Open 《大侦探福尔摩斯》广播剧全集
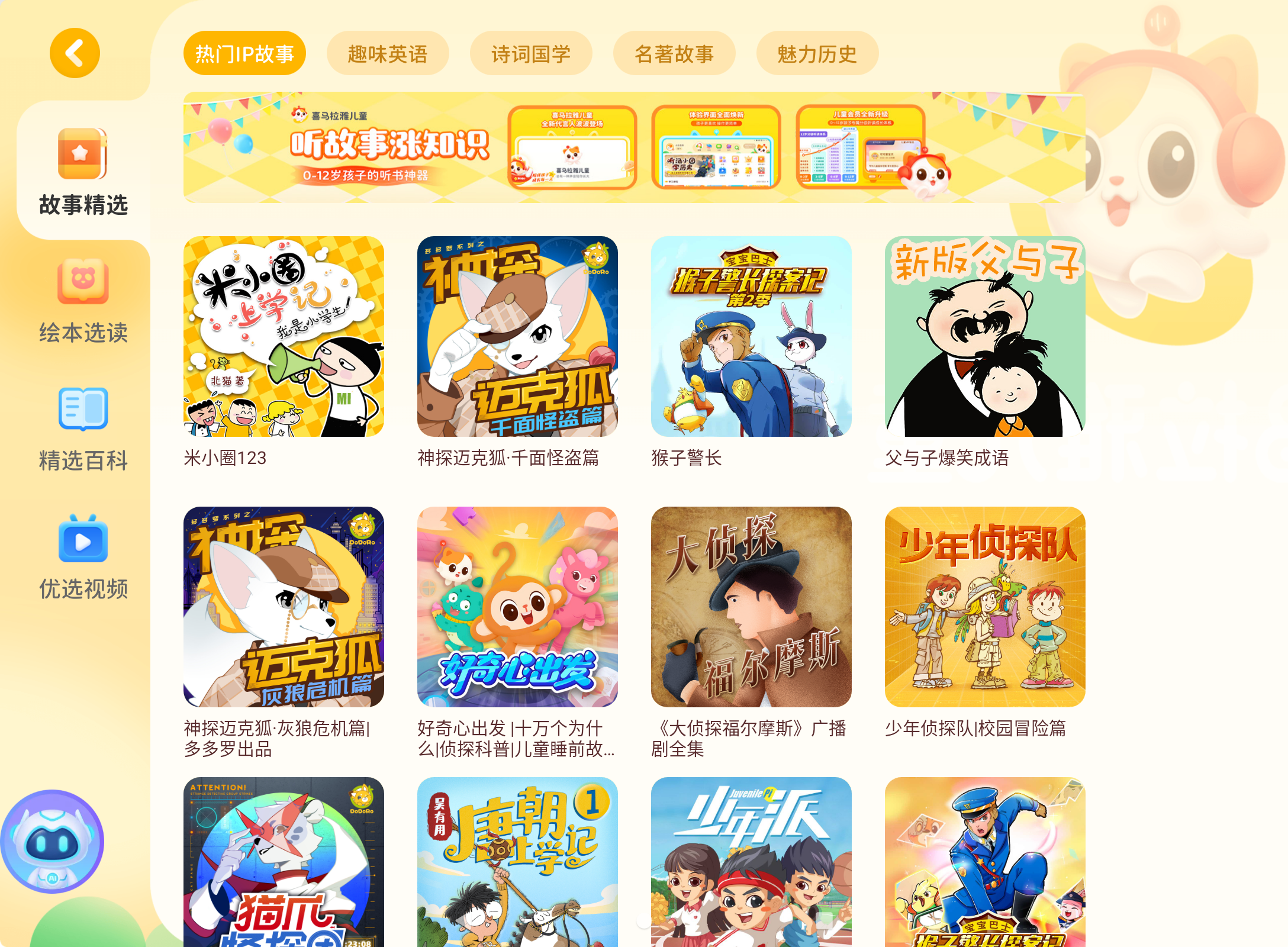The width and height of the screenshot is (1288, 947). (x=751, y=607)
